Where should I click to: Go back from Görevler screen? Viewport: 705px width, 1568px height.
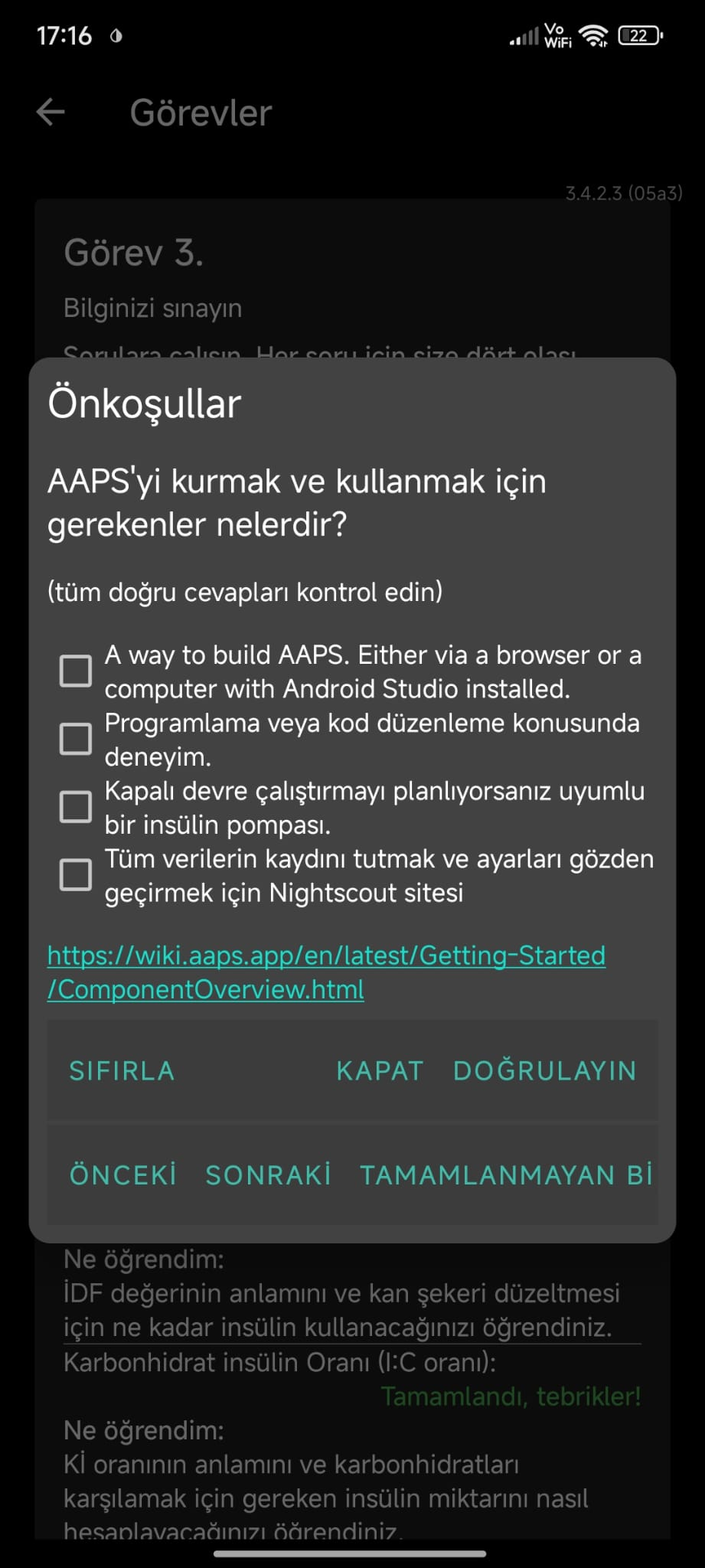click(51, 113)
